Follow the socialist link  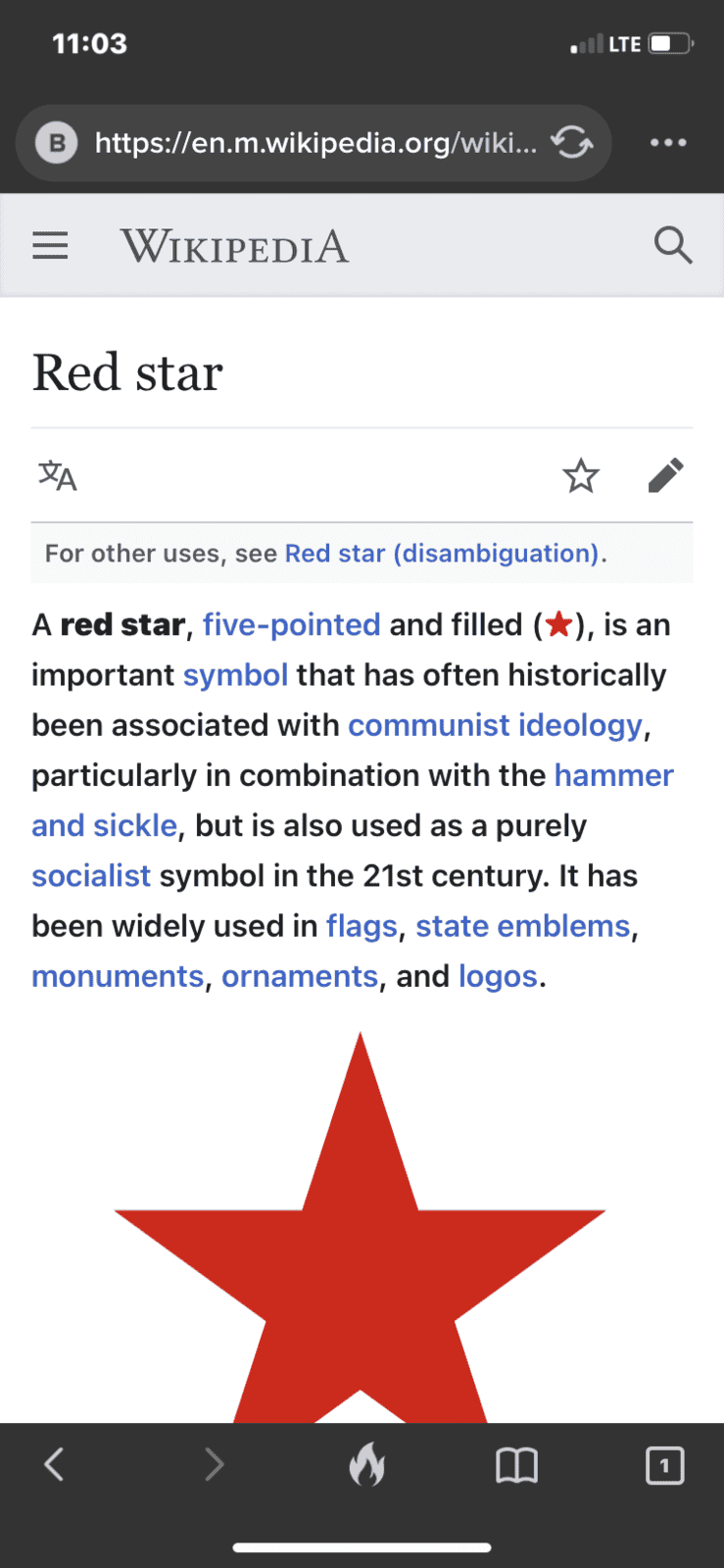pos(91,875)
